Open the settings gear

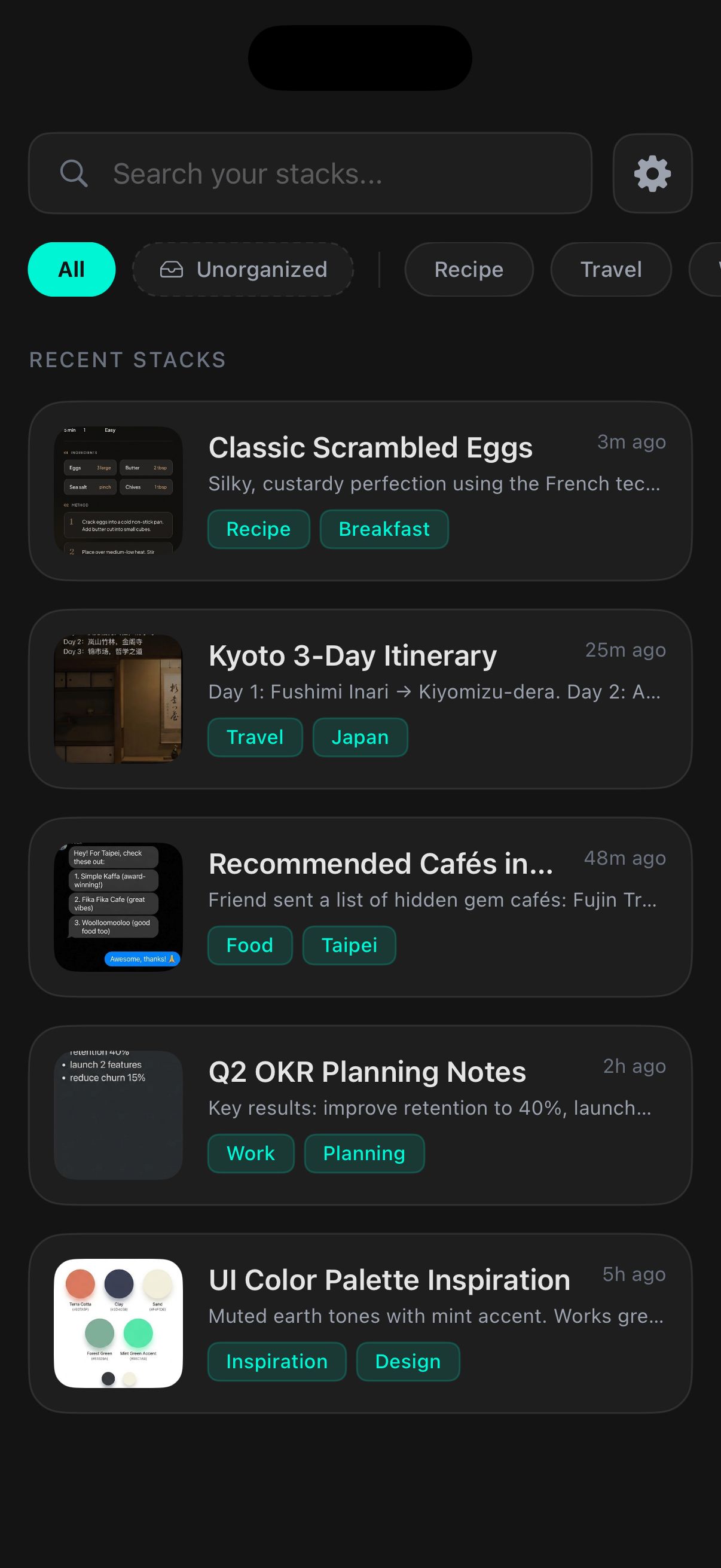[x=652, y=173]
